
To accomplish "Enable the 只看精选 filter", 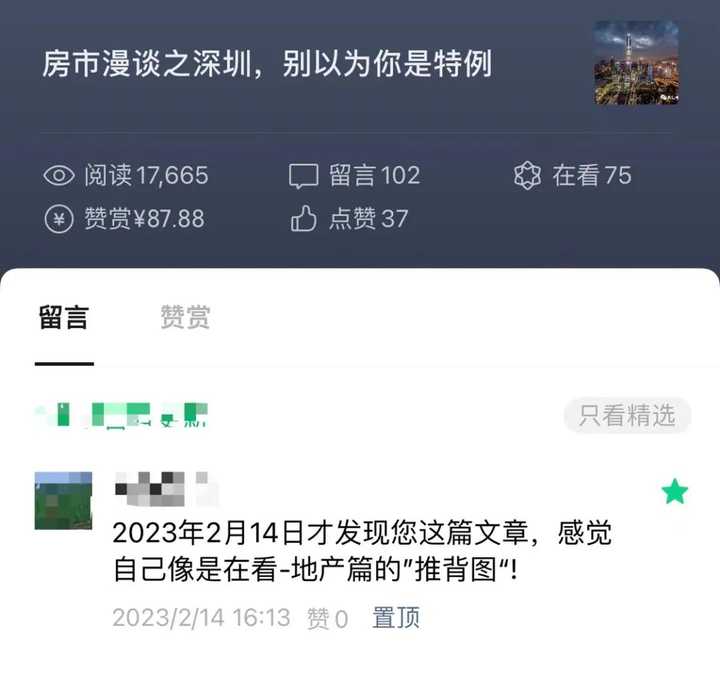I will click(627, 415).
